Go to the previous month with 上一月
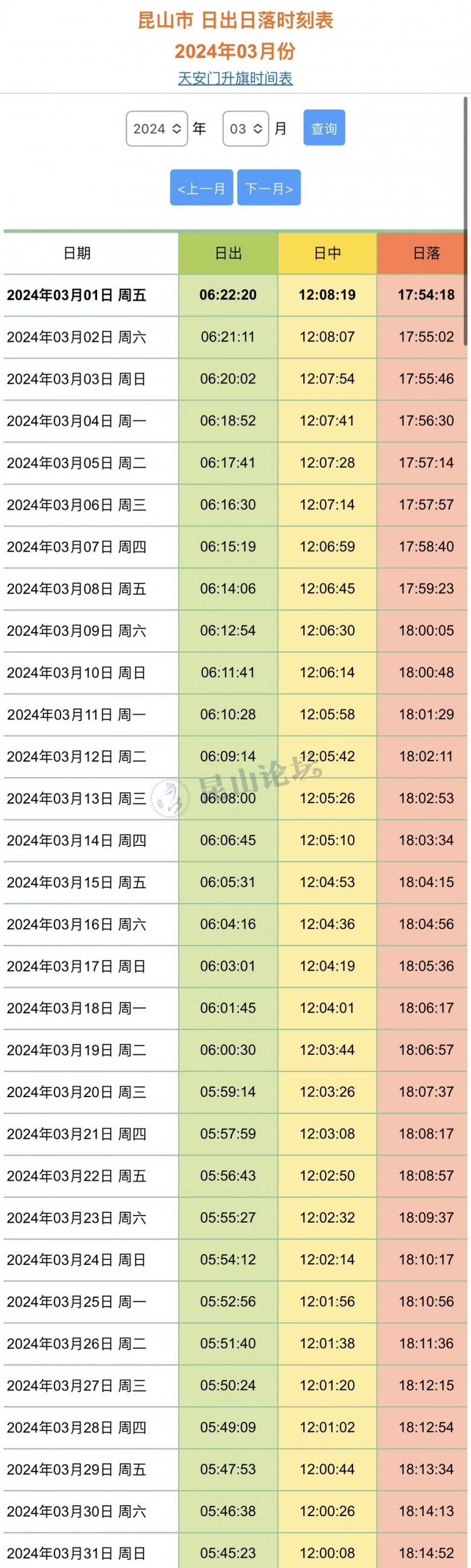 pyautogui.click(x=202, y=188)
